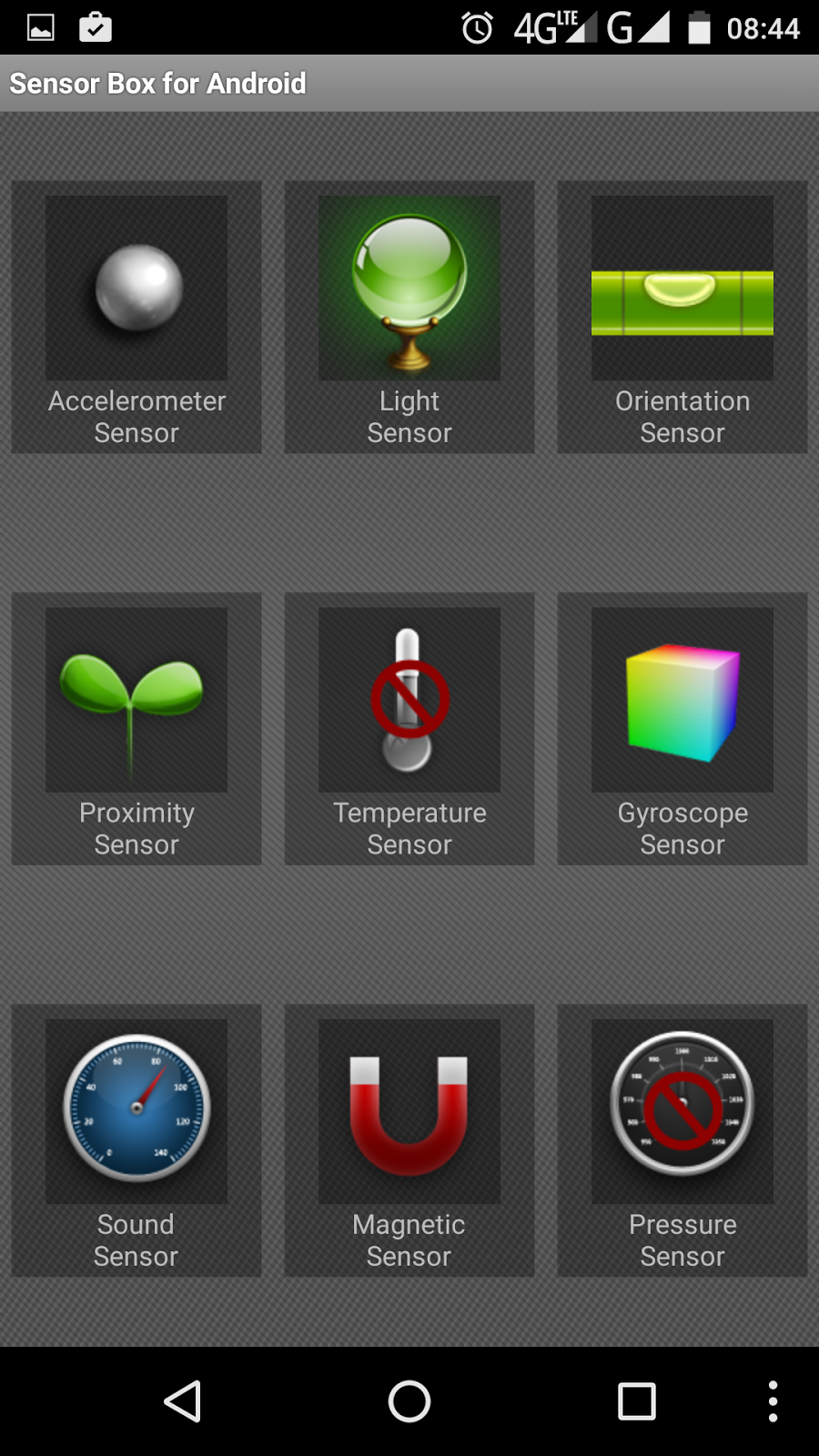Go back with the system back button
Screen dimensions: 819x1456
(183, 1401)
